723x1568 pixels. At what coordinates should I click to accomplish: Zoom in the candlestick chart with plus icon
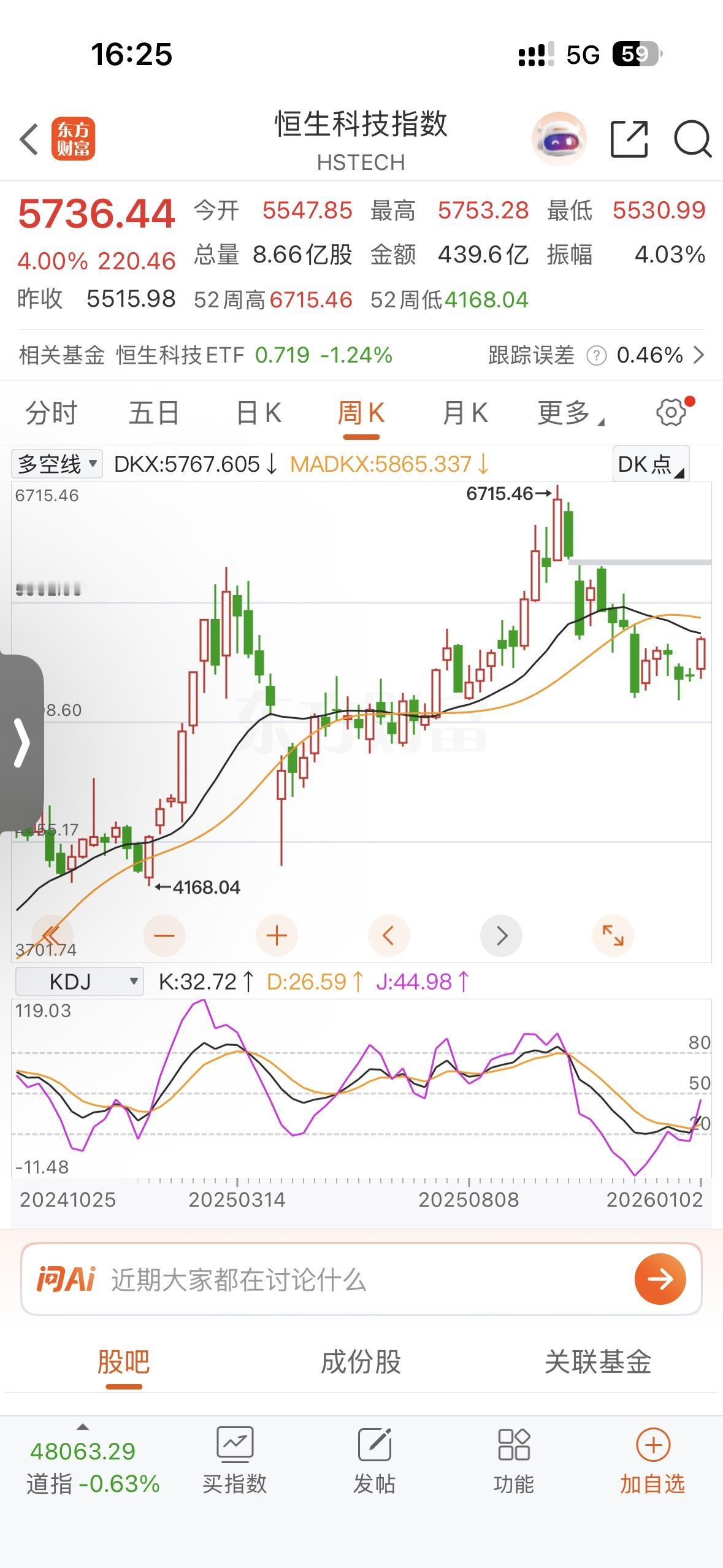pyautogui.click(x=277, y=935)
